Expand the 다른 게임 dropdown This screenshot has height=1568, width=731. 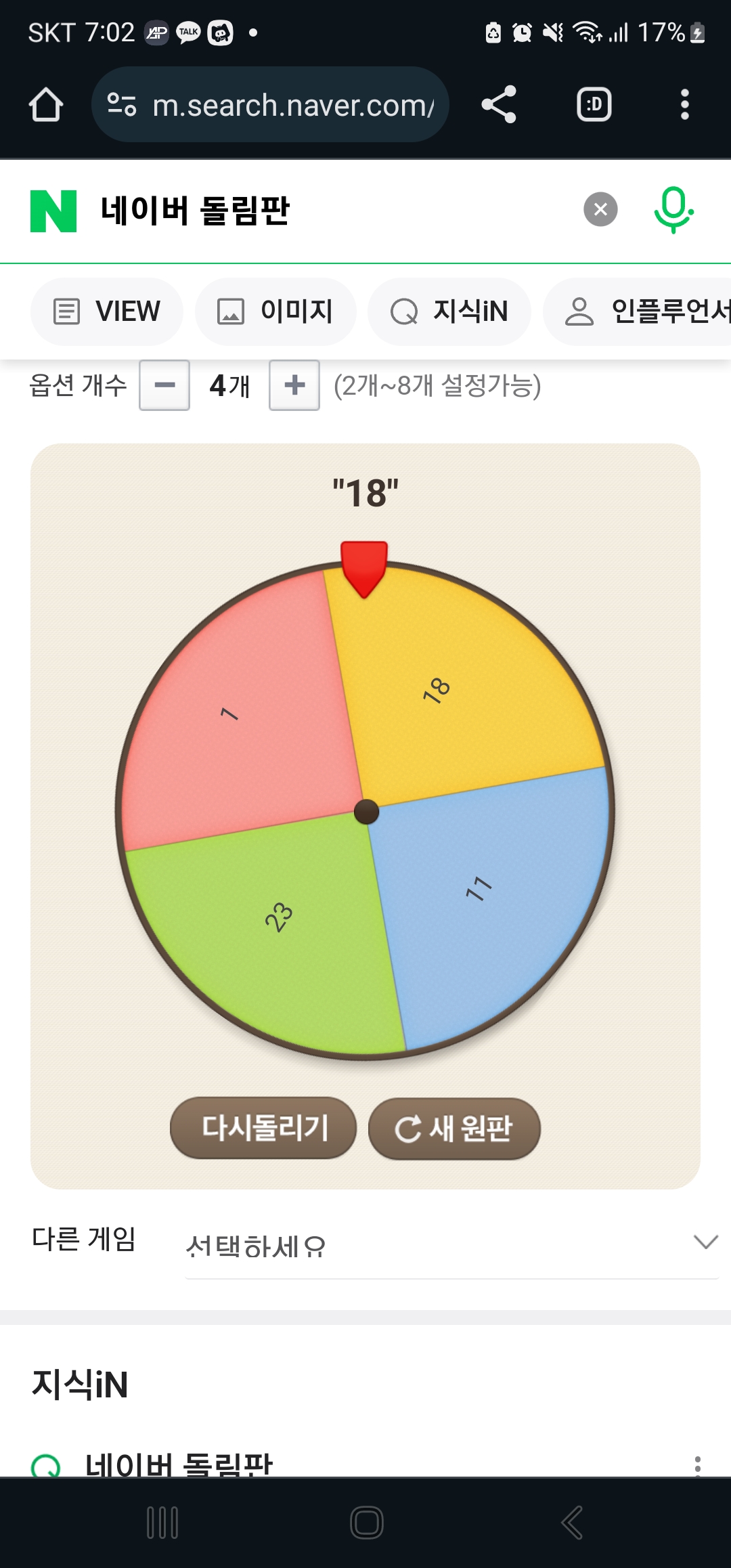click(x=451, y=1244)
